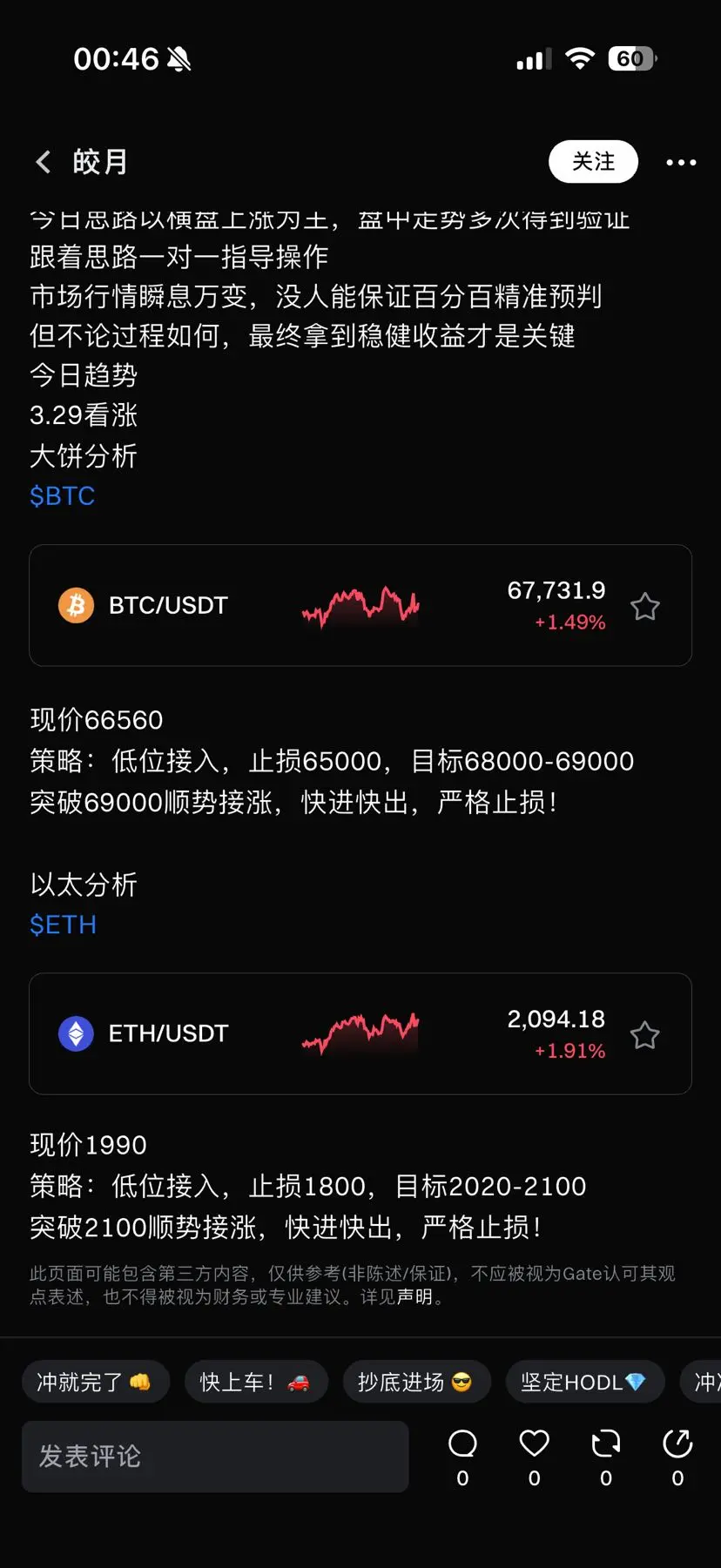721x1568 pixels.
Task: Select the 抄底进场 quick reply chip
Action: (416, 1382)
